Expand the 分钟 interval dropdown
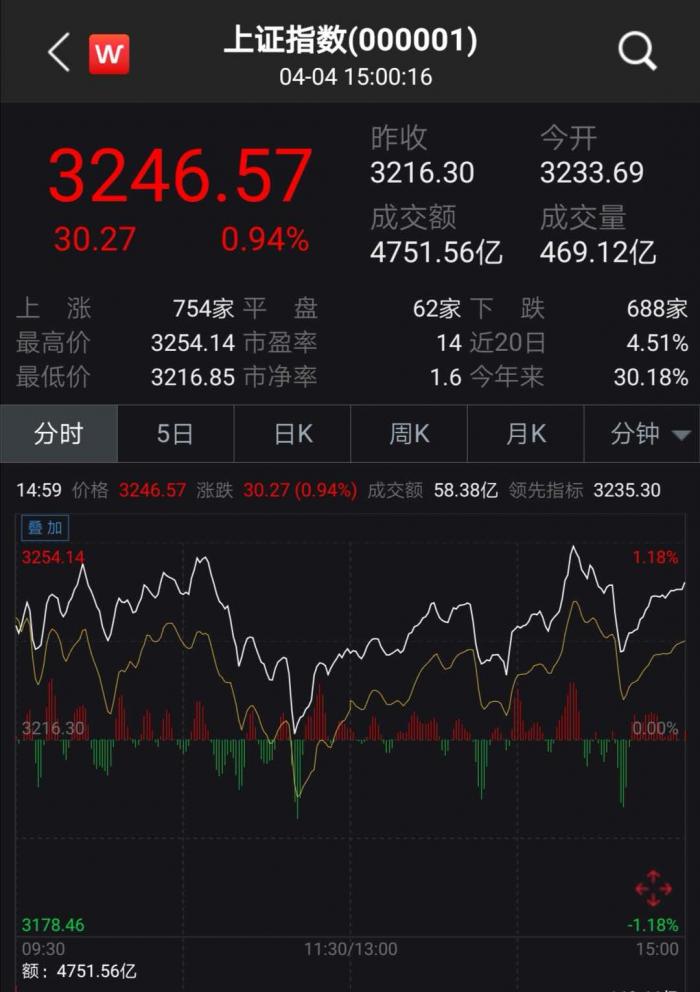 tap(650, 434)
